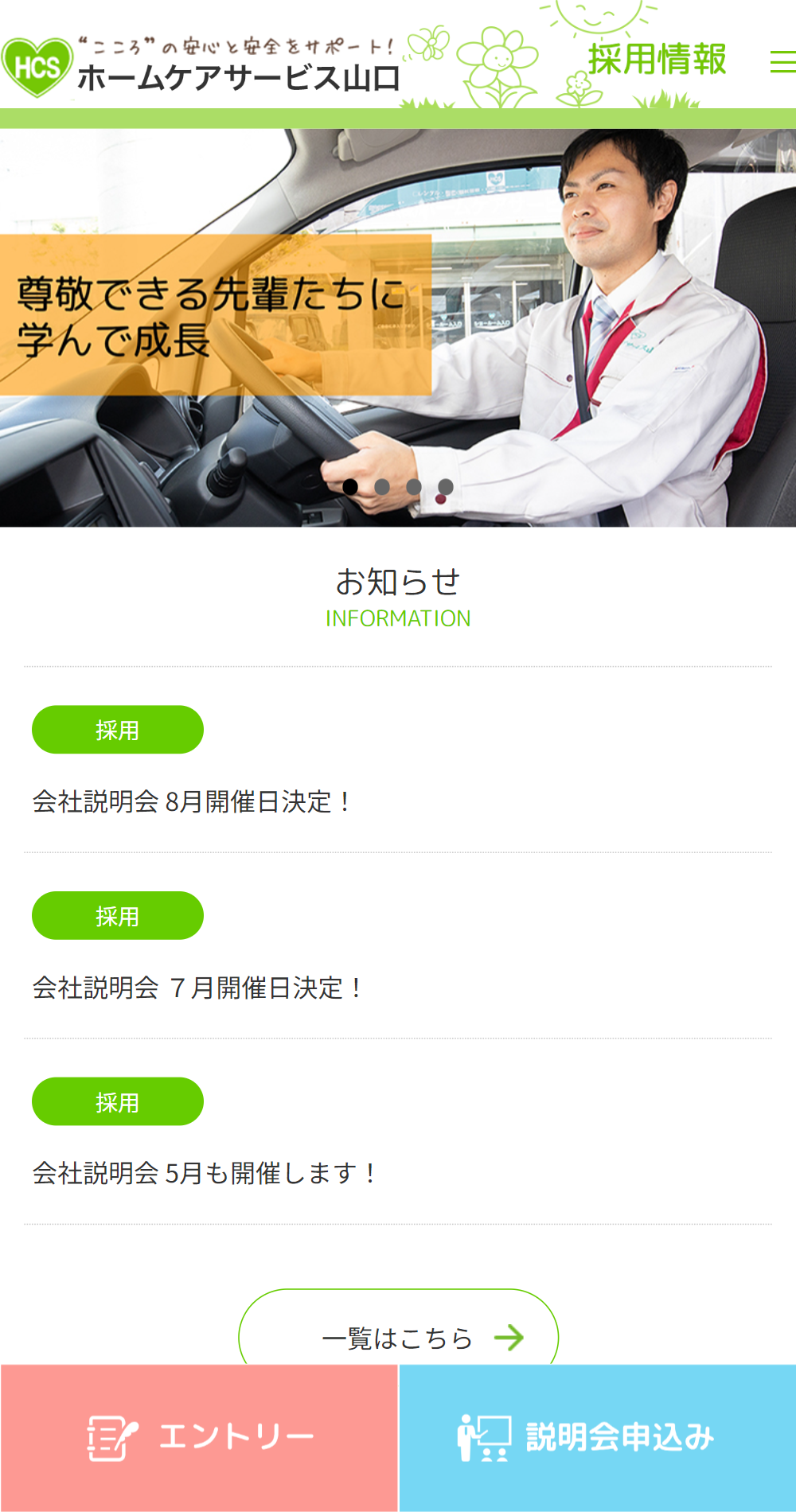Open the hamburger menu
Screen dimensions: 796x1512
click(x=782, y=62)
